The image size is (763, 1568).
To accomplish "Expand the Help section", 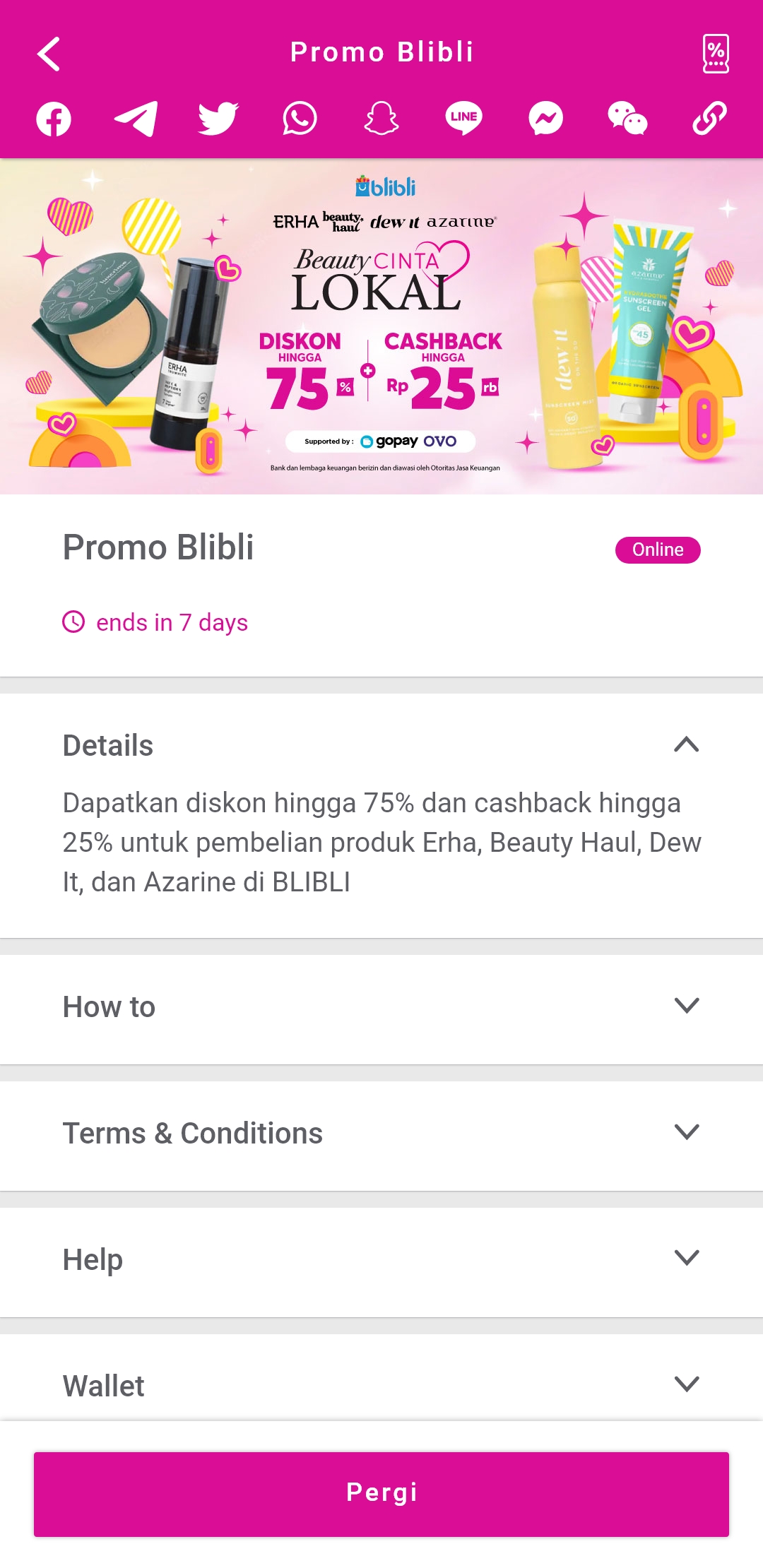I will tap(686, 1258).
